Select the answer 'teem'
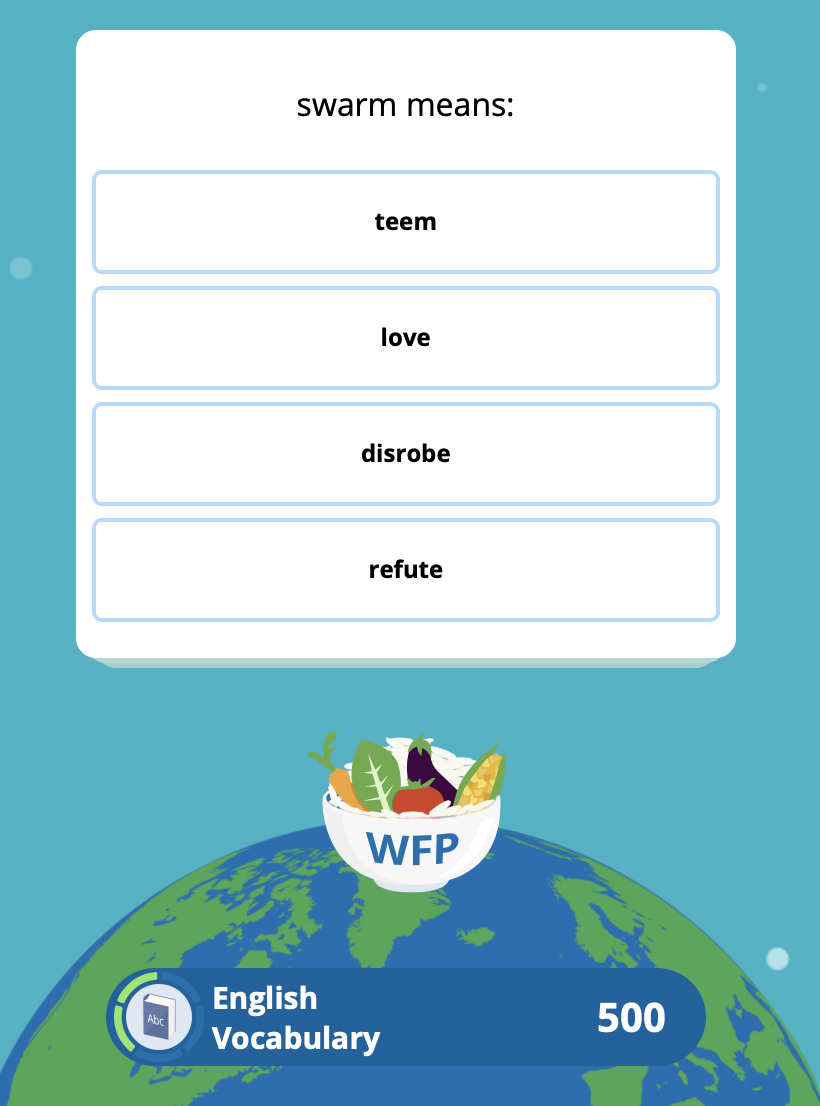 click(405, 222)
